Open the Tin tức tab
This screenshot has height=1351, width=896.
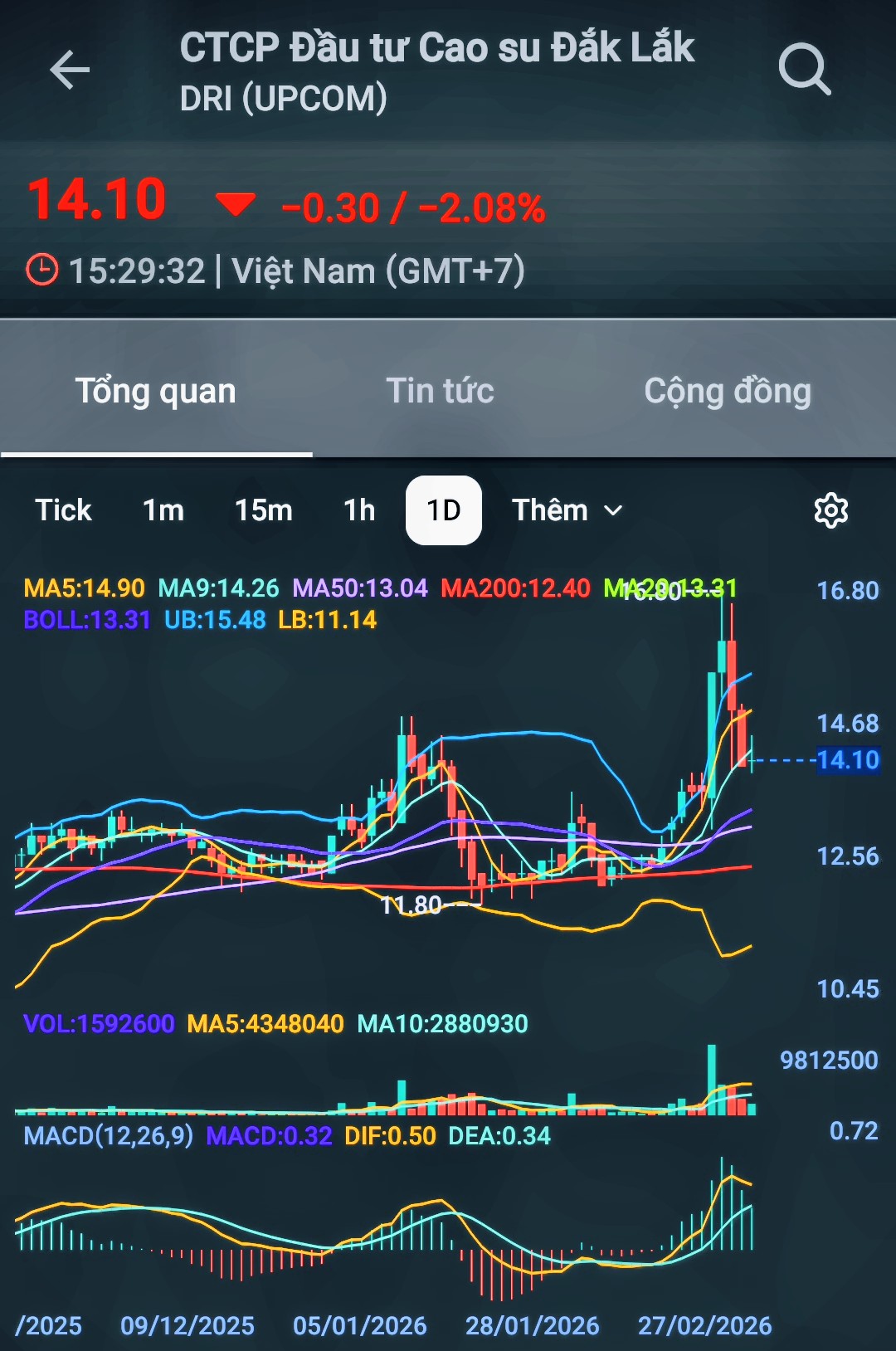(x=440, y=391)
